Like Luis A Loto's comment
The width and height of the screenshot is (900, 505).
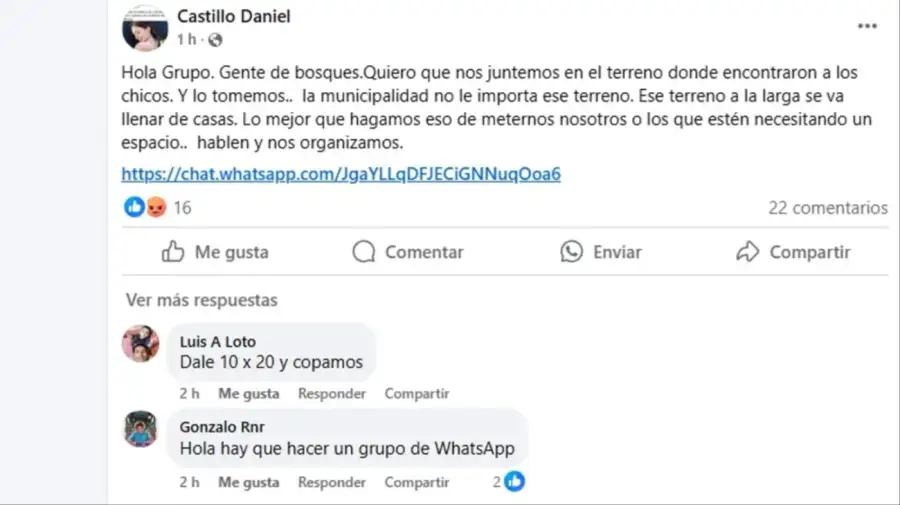(x=248, y=394)
